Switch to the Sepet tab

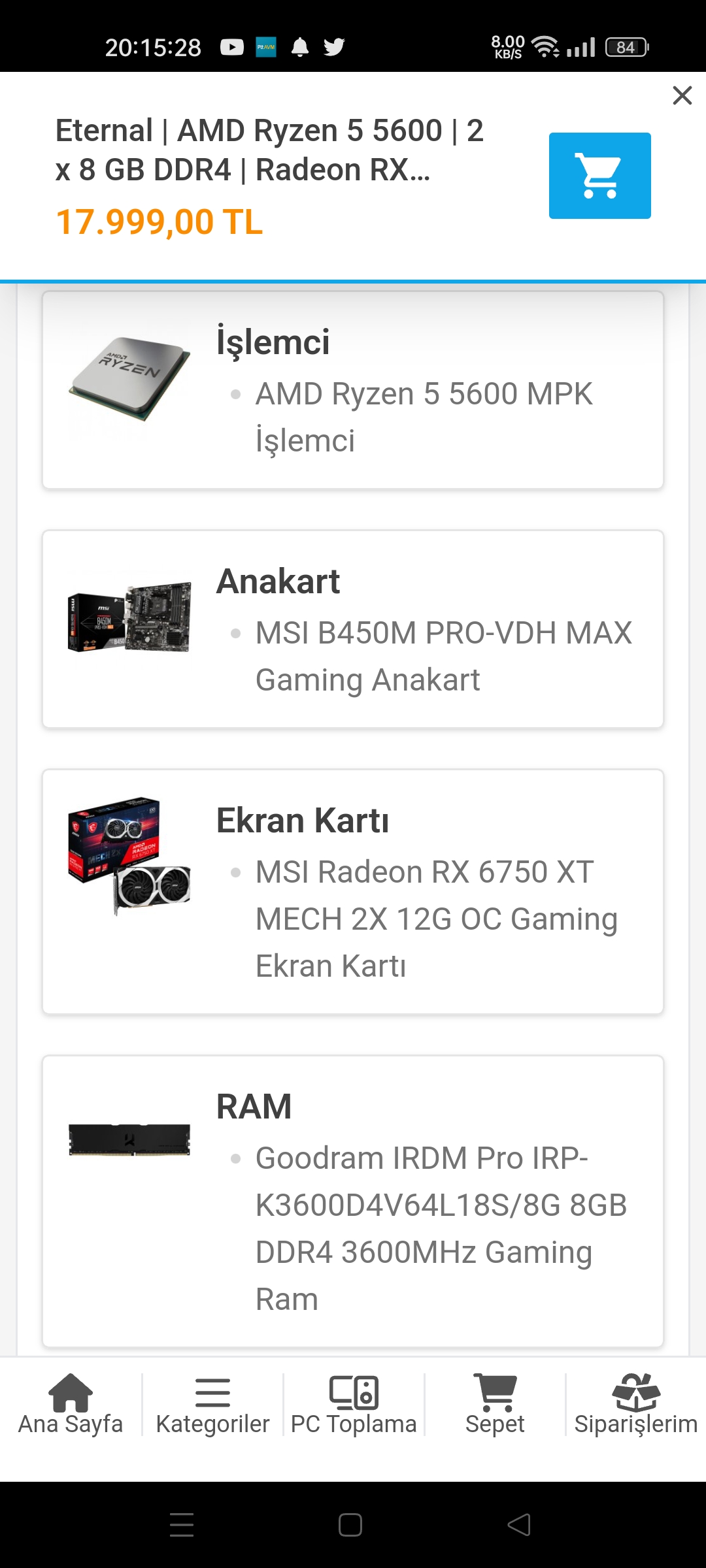495,1405
